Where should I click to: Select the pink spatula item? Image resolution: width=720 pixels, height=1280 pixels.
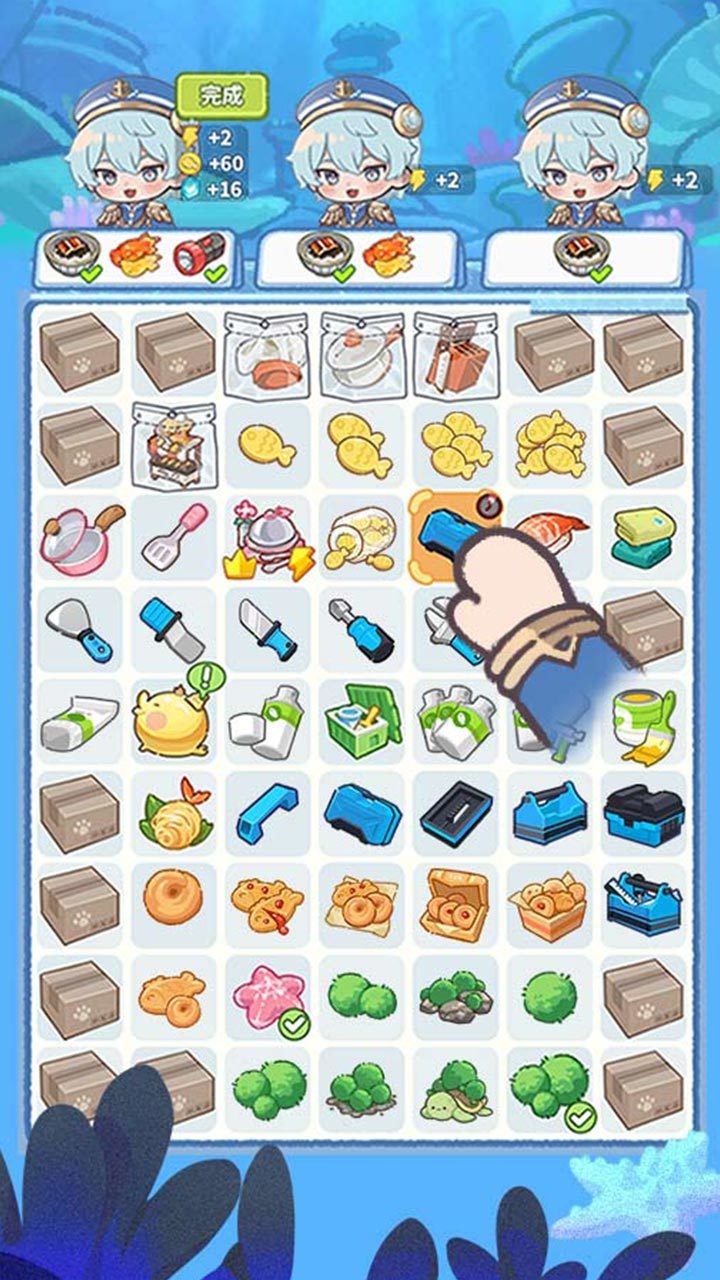[175, 536]
